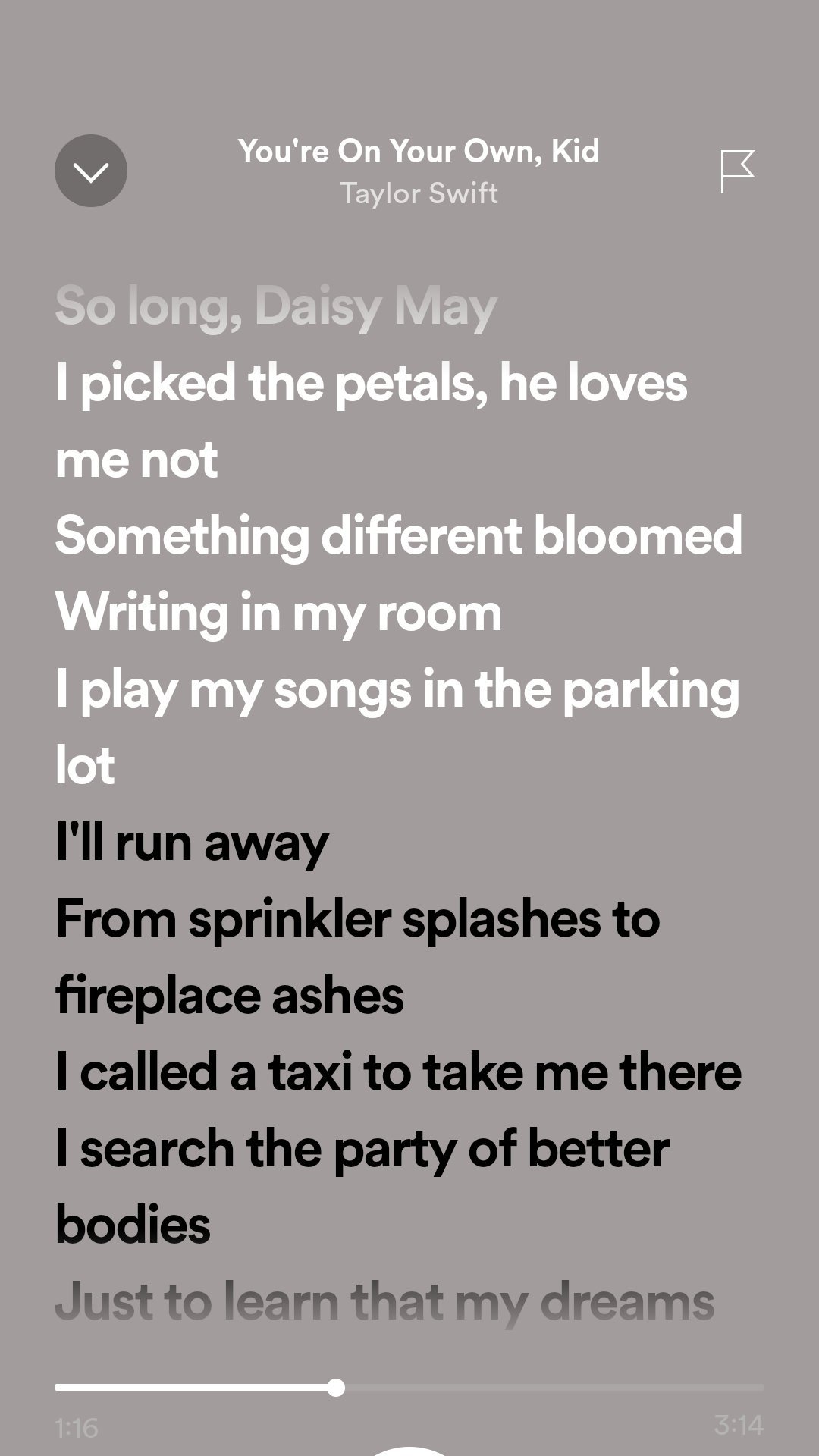Image resolution: width=819 pixels, height=1456 pixels.
Task: Collapse the lyrics view with the down chevron
Action: click(91, 171)
